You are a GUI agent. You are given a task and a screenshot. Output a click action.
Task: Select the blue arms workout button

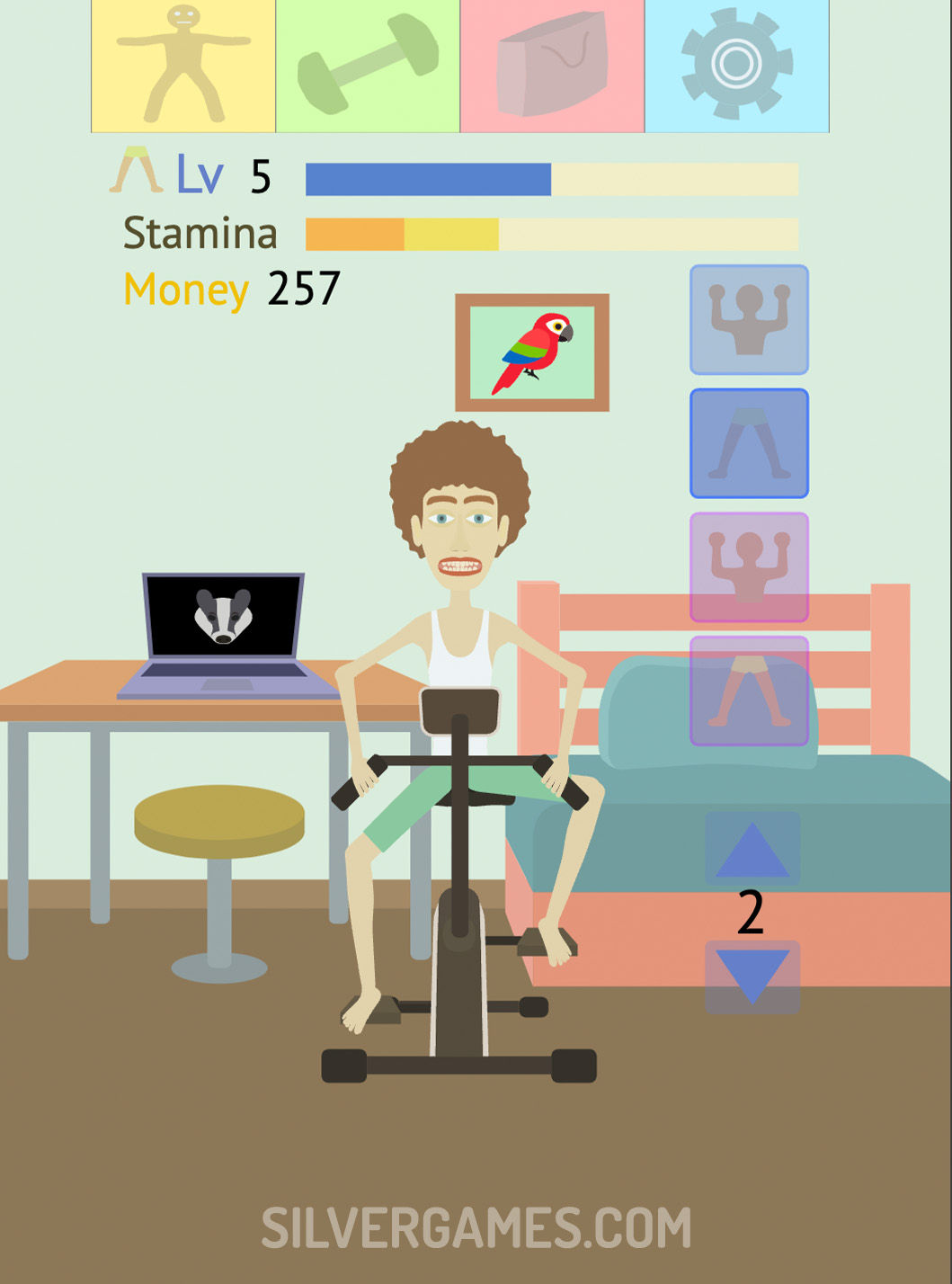pos(749,320)
